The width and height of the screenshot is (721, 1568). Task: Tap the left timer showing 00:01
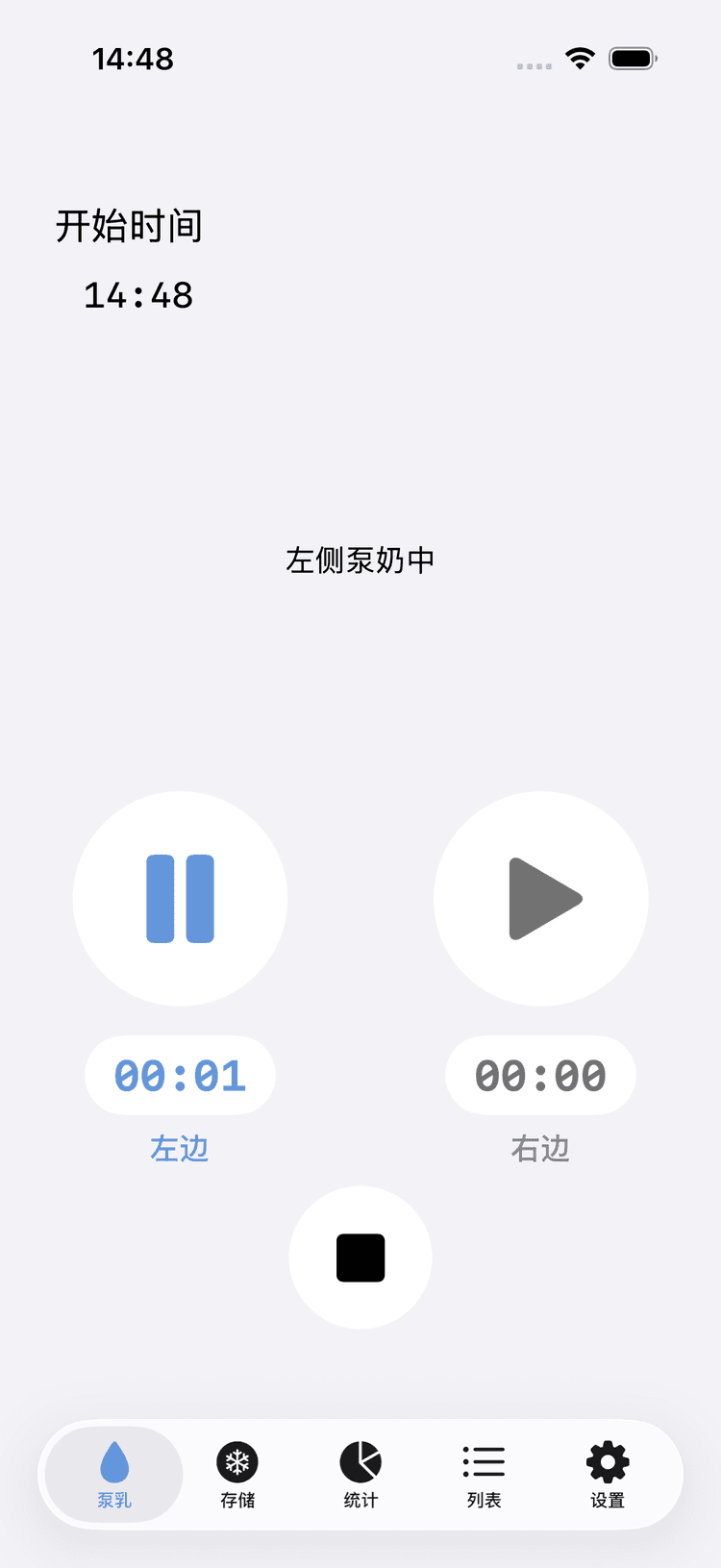[180, 1075]
